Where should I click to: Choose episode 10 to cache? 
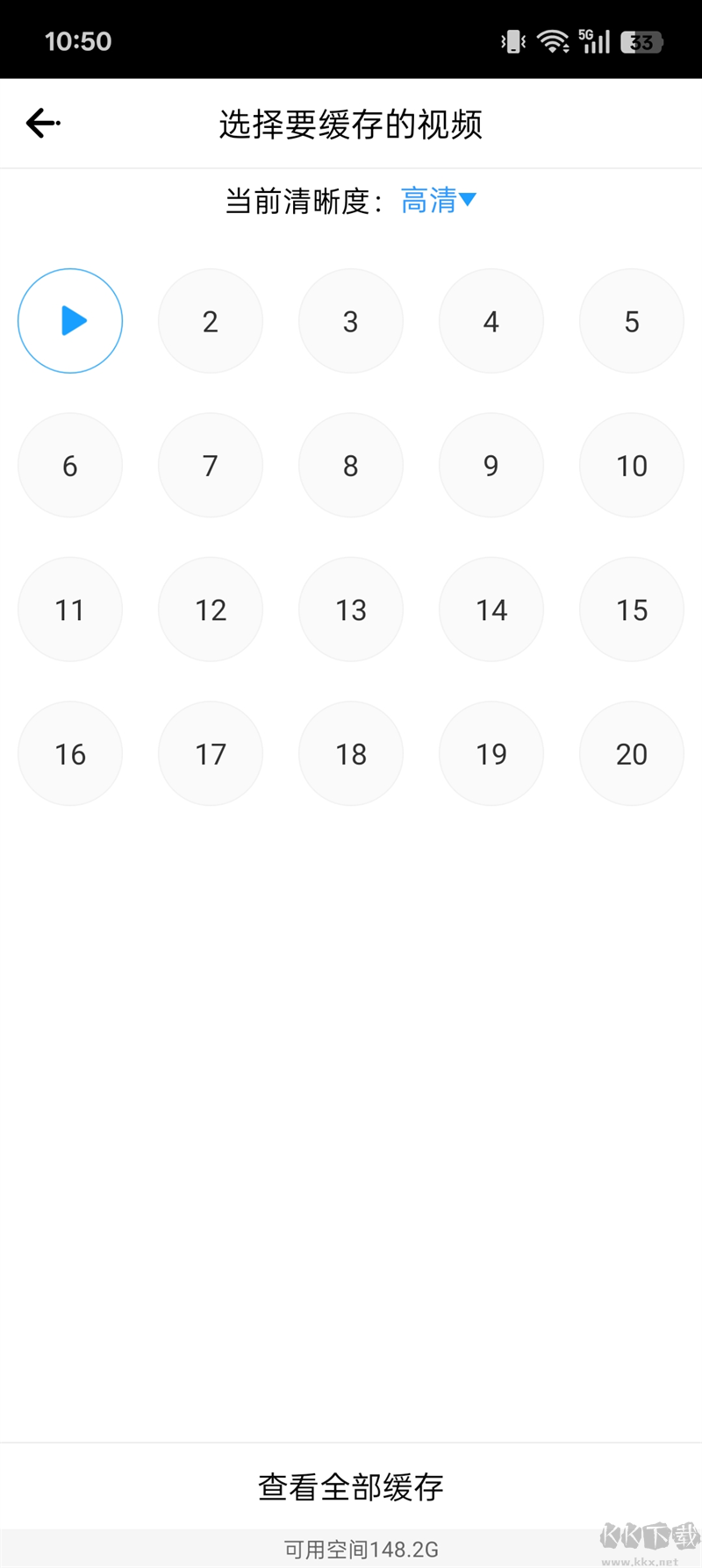tap(632, 465)
